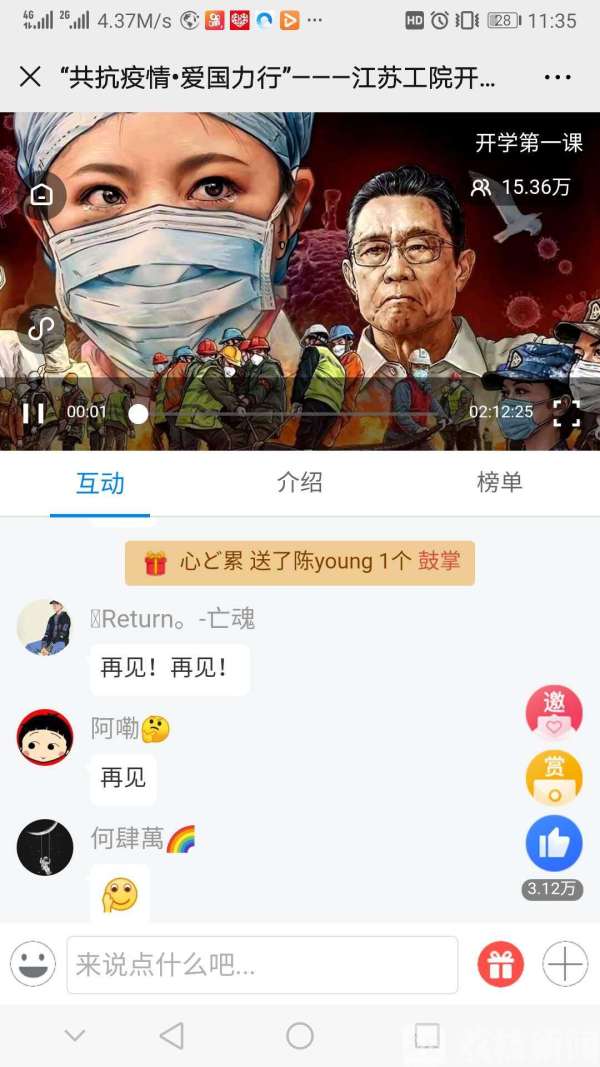Tap the link icon on video
The image size is (600, 1067).
[41, 329]
